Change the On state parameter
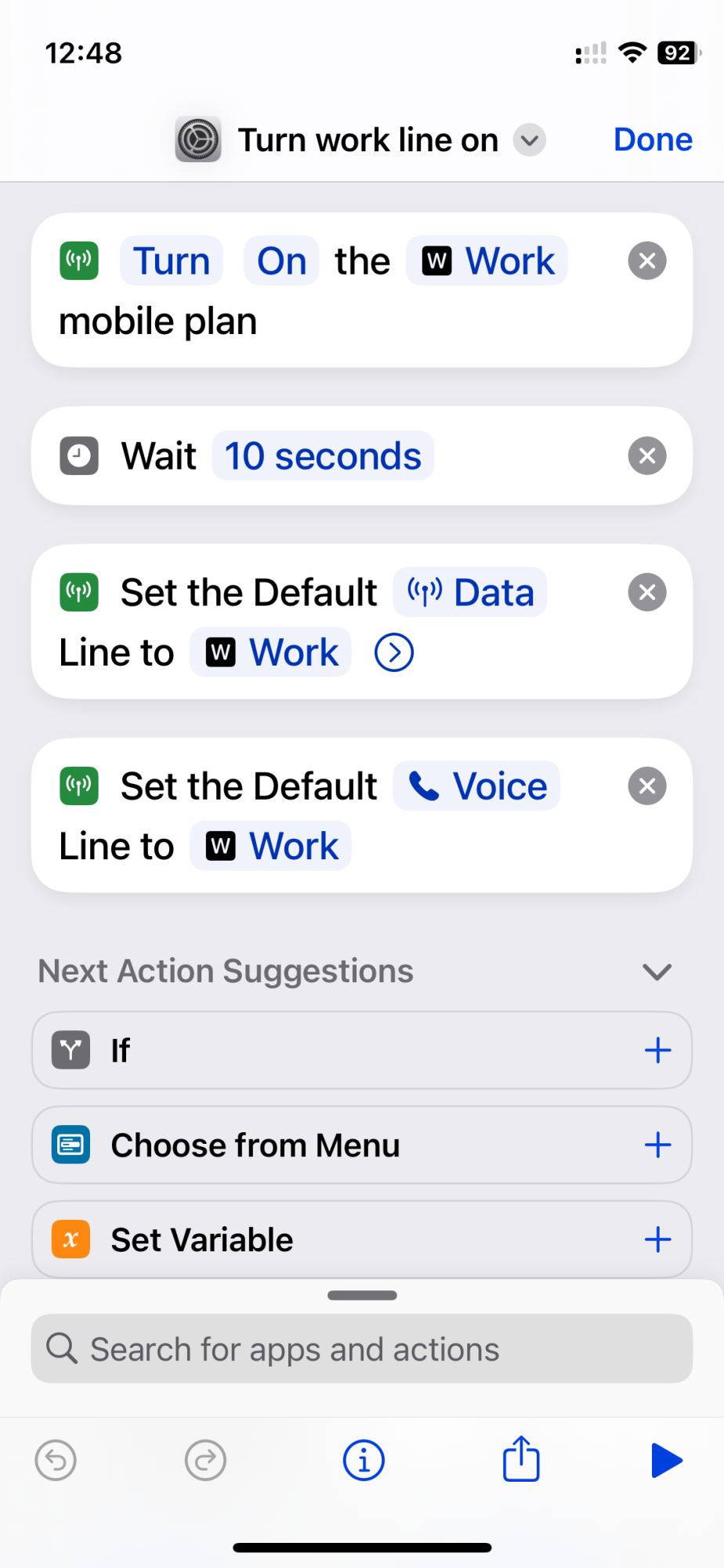This screenshot has height=1568, width=724. pyautogui.click(x=281, y=261)
